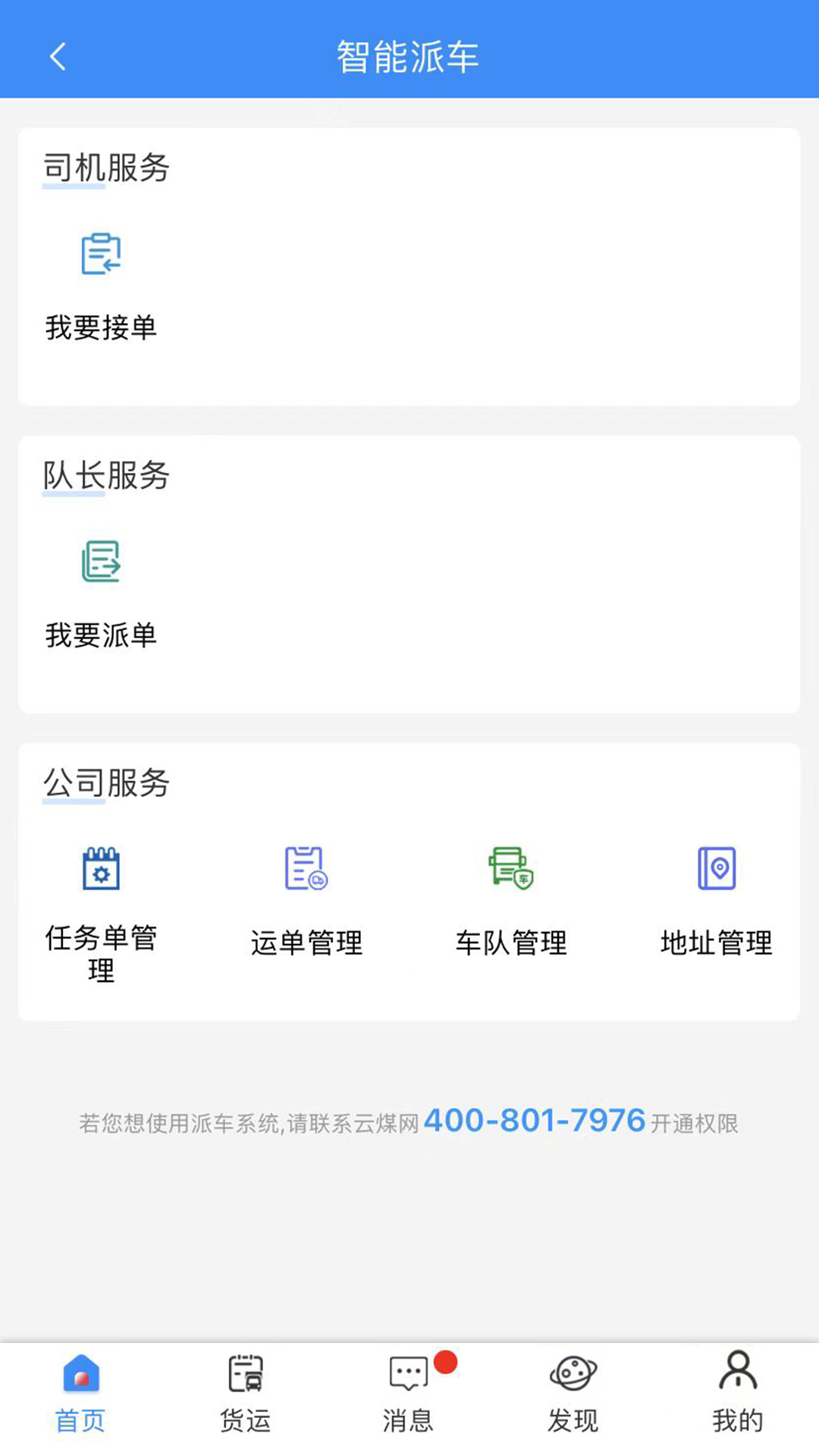Select the 司机服务 section heading

coord(105,168)
